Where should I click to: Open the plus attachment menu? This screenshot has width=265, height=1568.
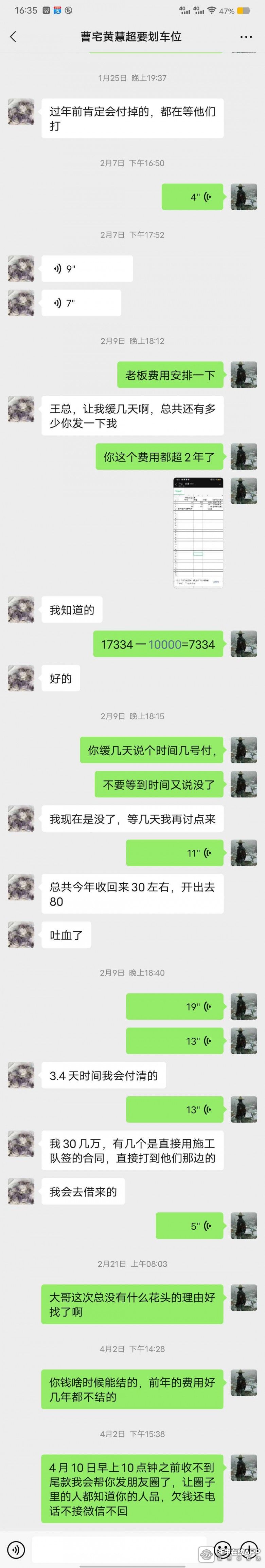point(249,1550)
